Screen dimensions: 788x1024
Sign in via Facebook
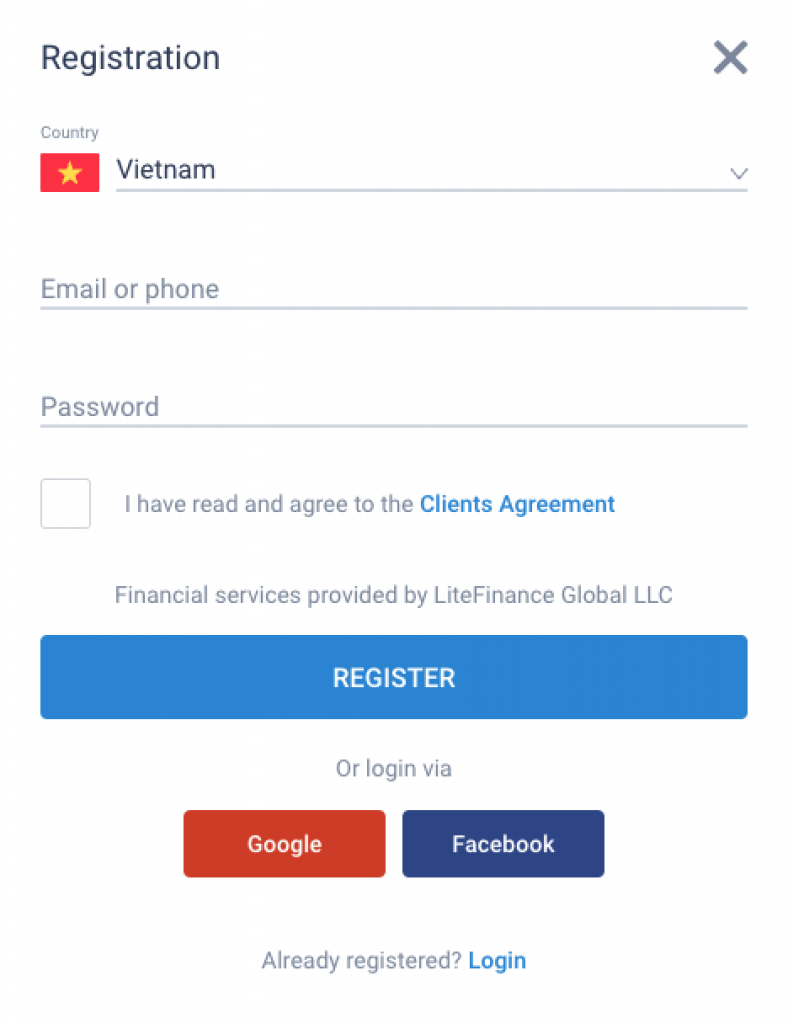[x=503, y=844]
